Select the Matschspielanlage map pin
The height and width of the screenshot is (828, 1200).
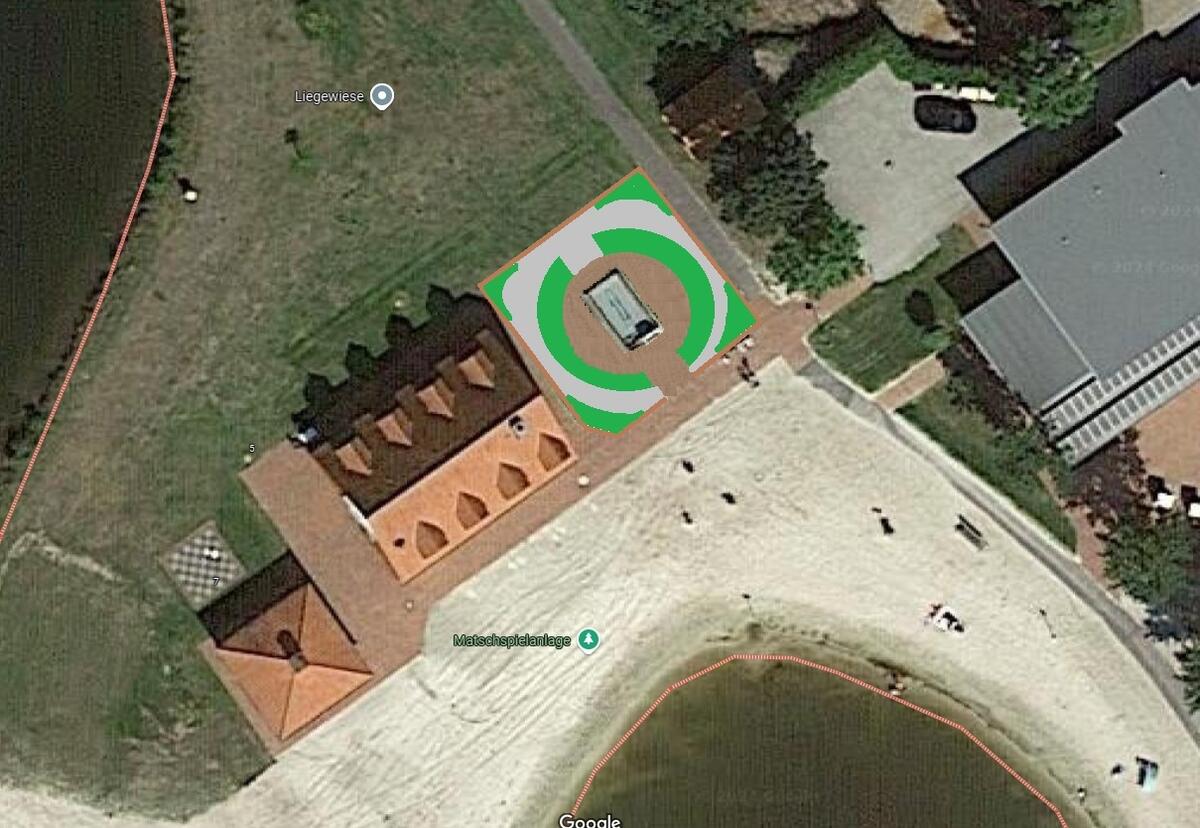tap(590, 639)
